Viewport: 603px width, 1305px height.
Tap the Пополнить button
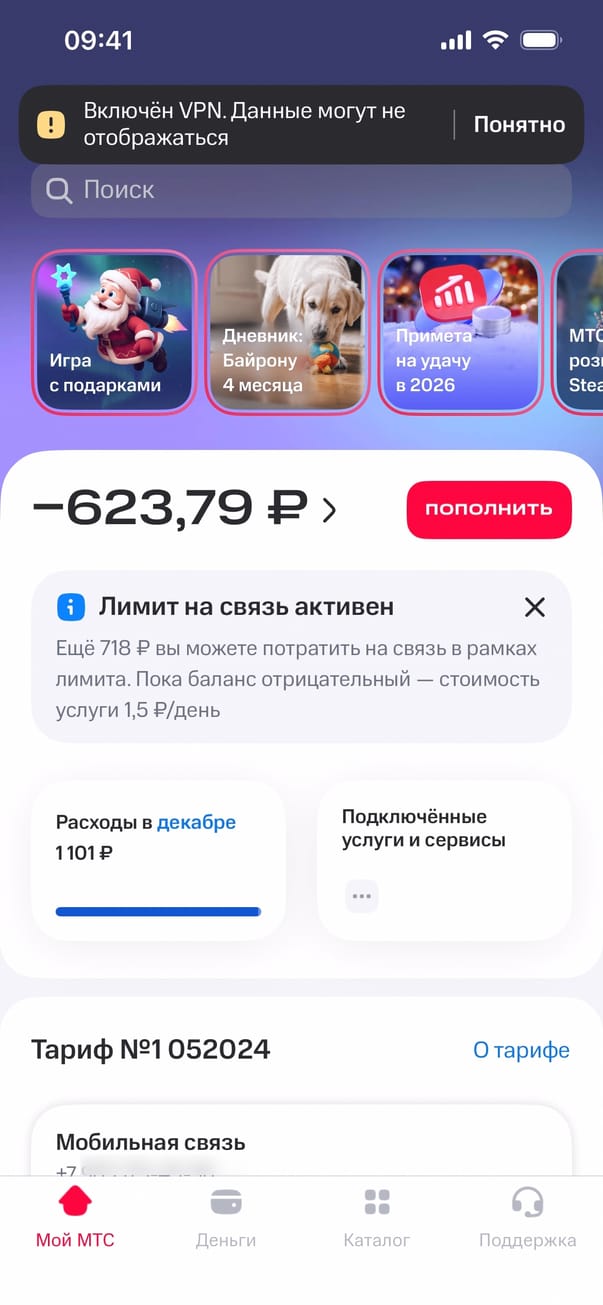[488, 509]
